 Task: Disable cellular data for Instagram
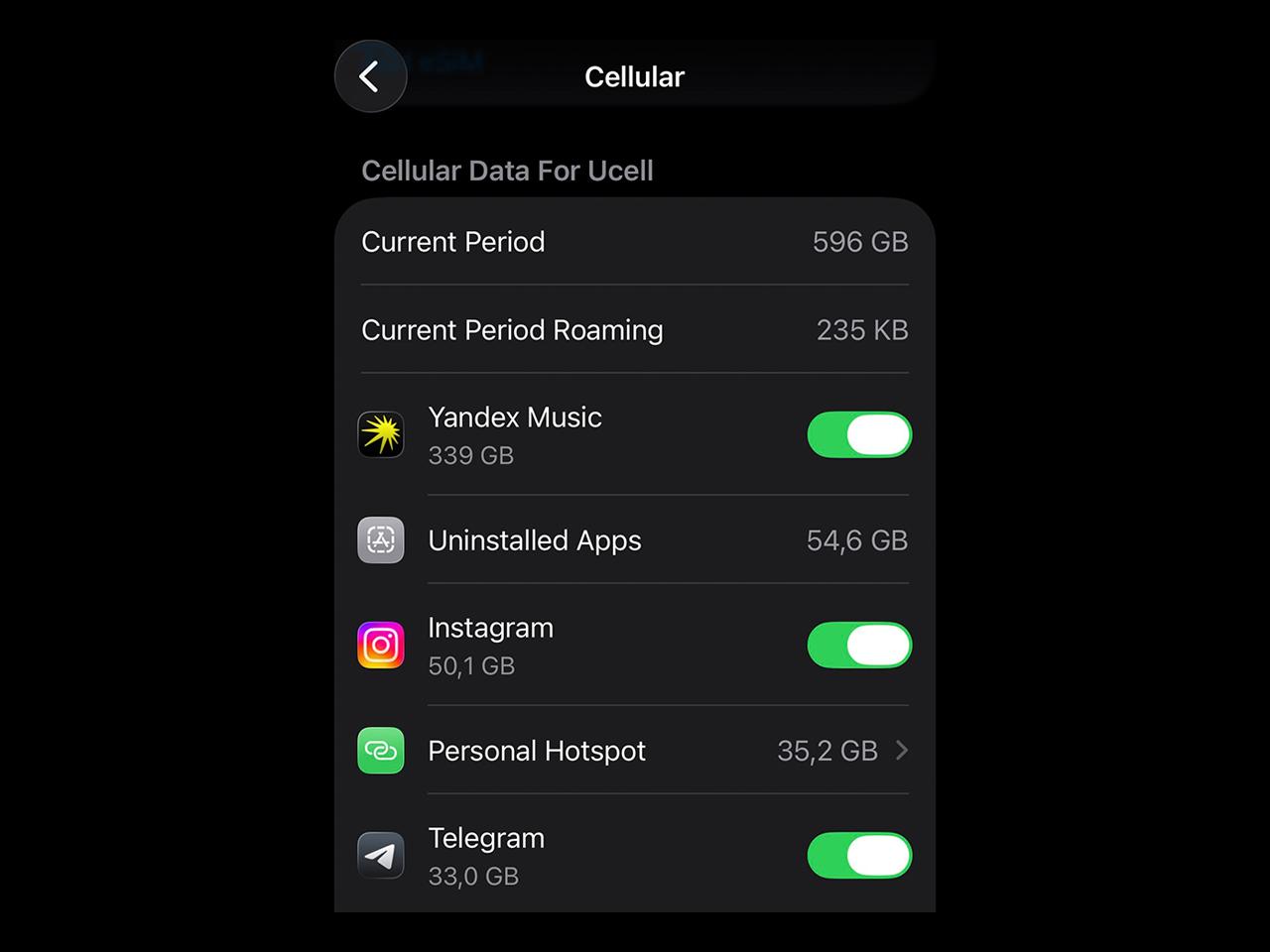859,645
